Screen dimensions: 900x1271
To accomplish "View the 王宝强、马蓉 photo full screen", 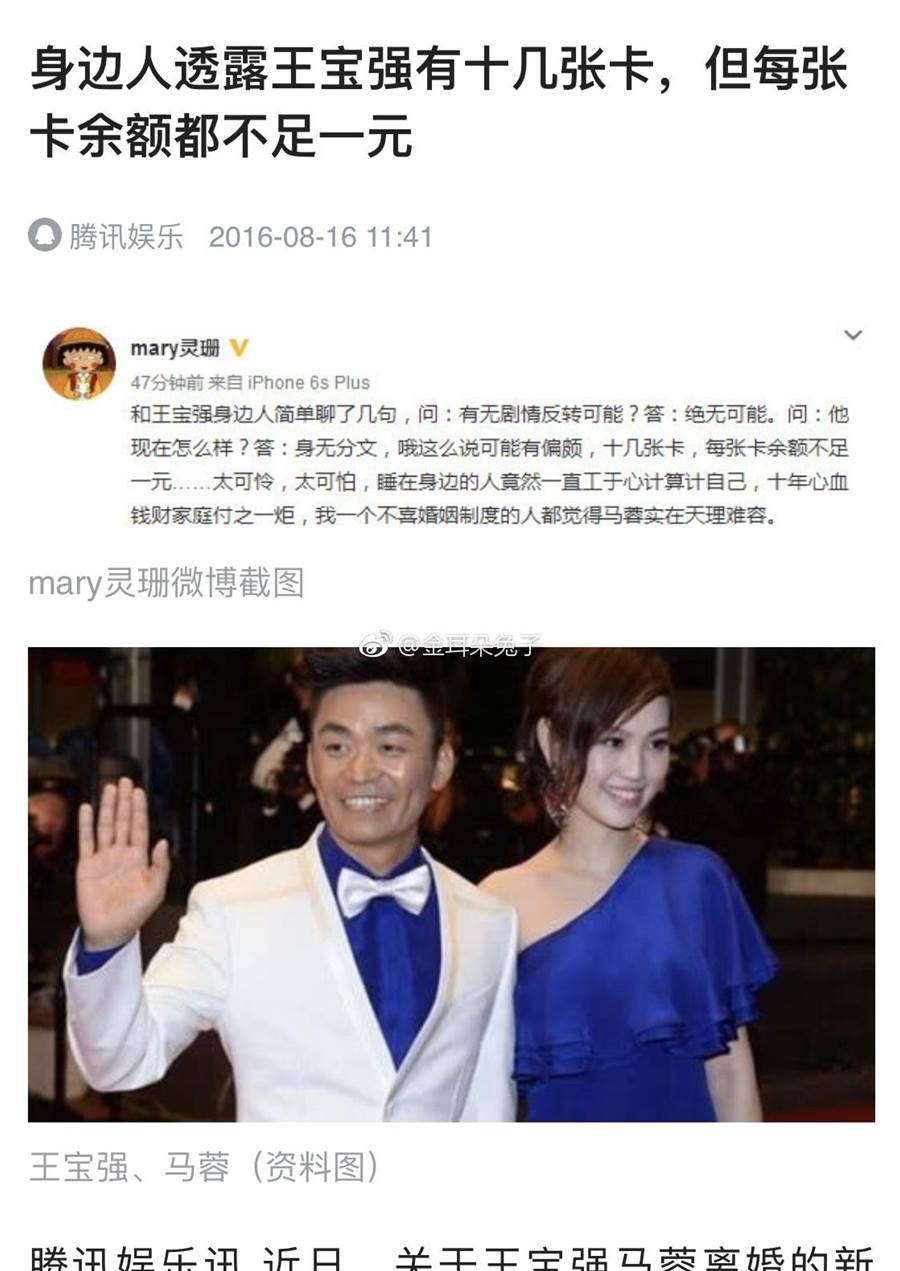I will [x=450, y=885].
